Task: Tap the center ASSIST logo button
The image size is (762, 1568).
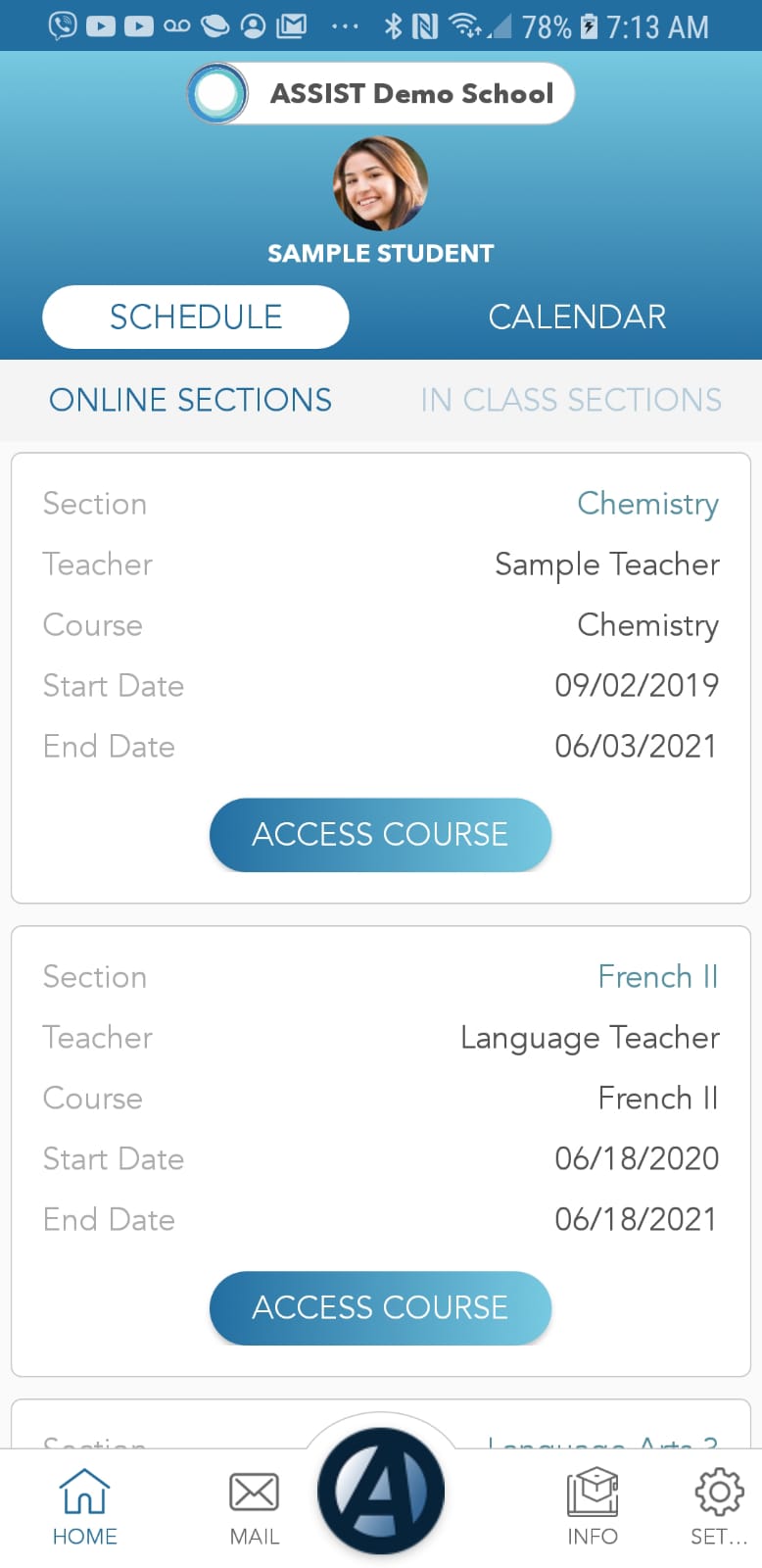Action: (381, 1491)
